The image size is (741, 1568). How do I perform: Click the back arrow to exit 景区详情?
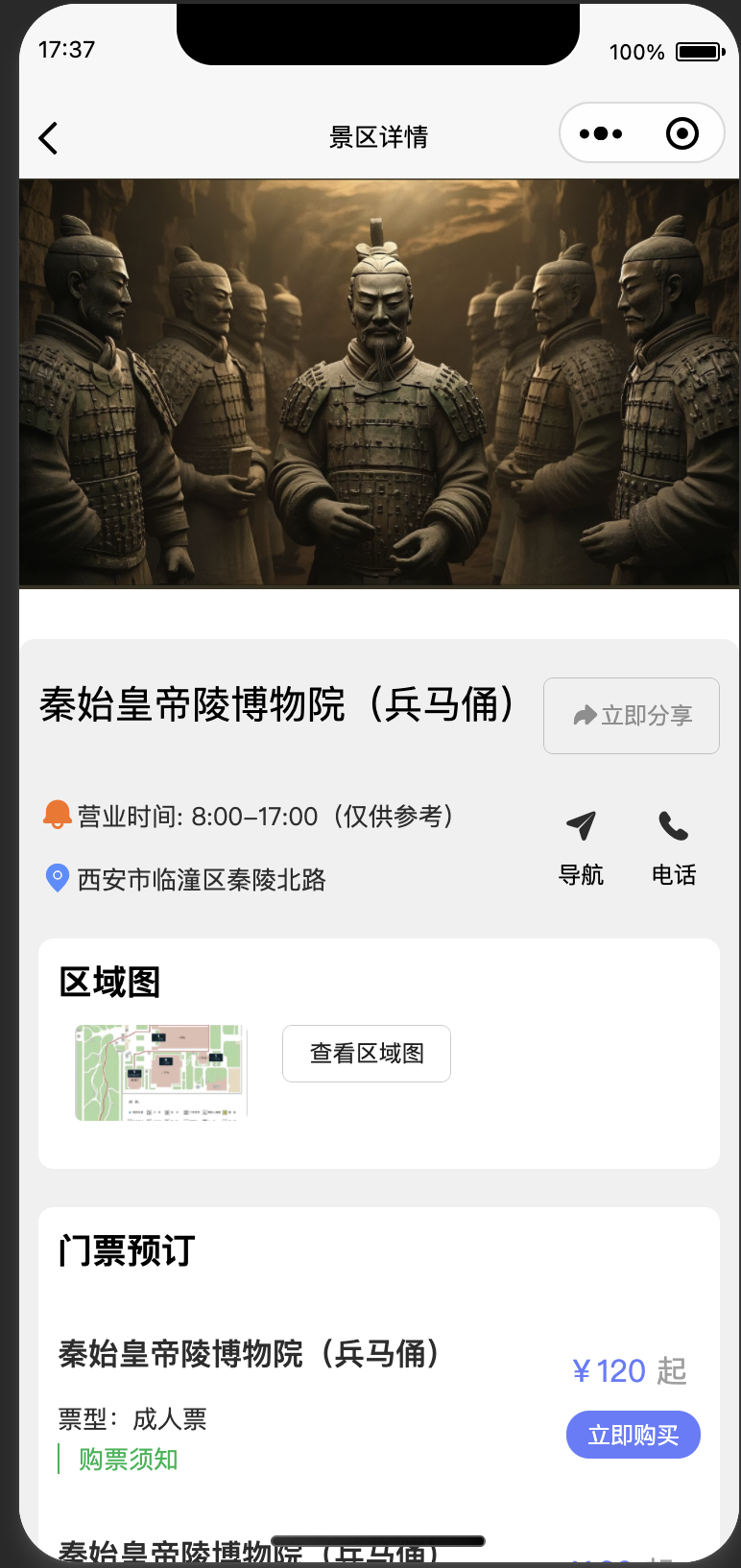tap(48, 137)
